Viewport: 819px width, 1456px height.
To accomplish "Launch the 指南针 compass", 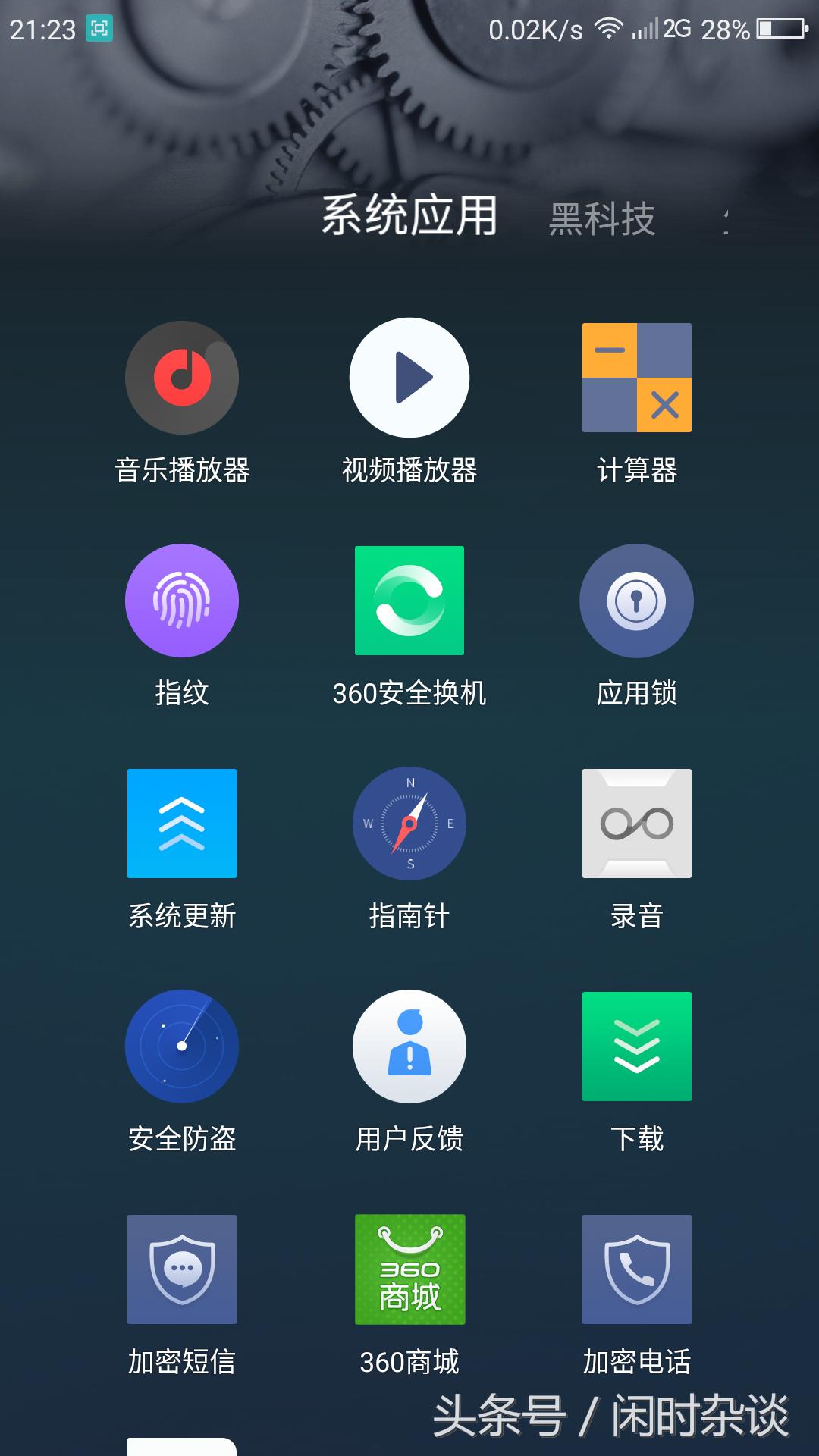I will pyautogui.click(x=409, y=824).
